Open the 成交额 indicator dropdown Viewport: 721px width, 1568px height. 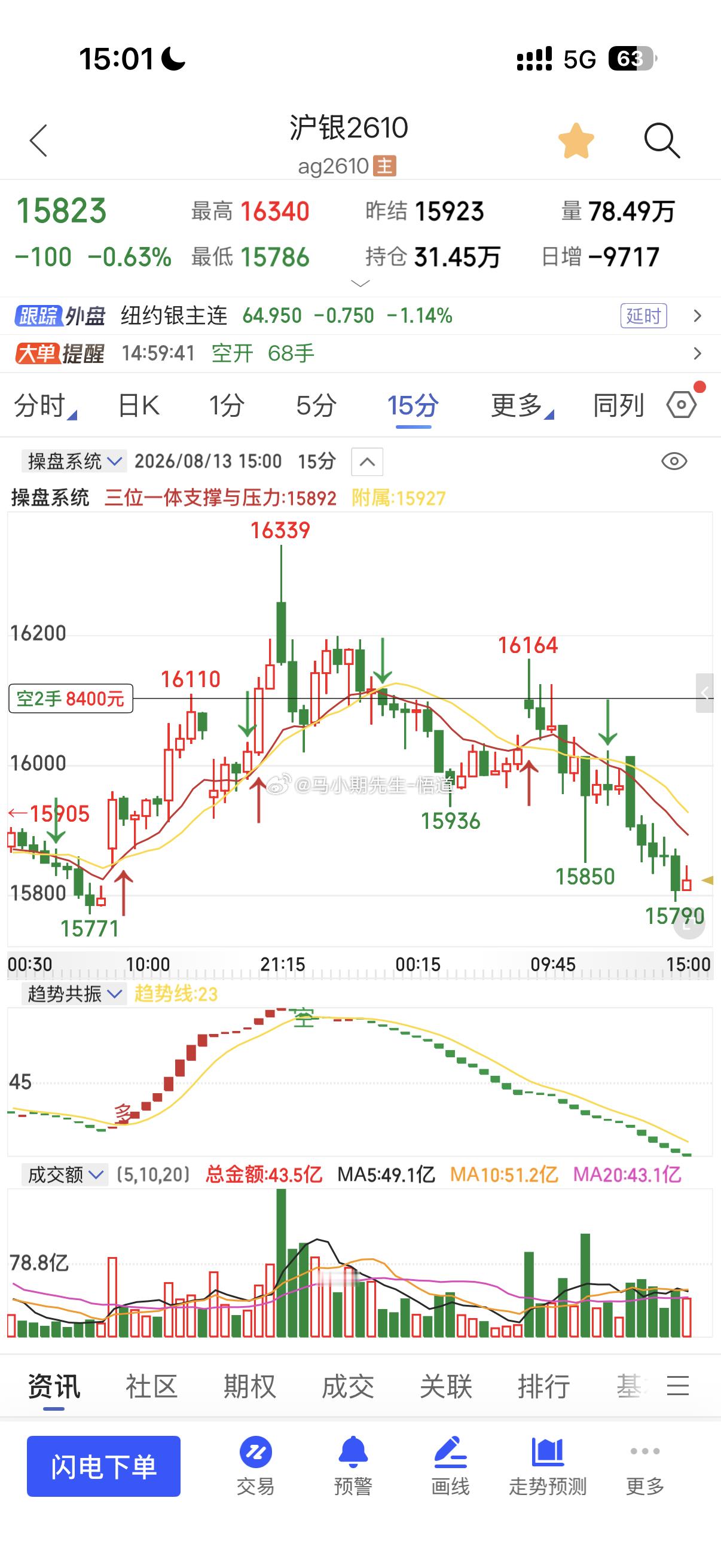click(65, 1174)
